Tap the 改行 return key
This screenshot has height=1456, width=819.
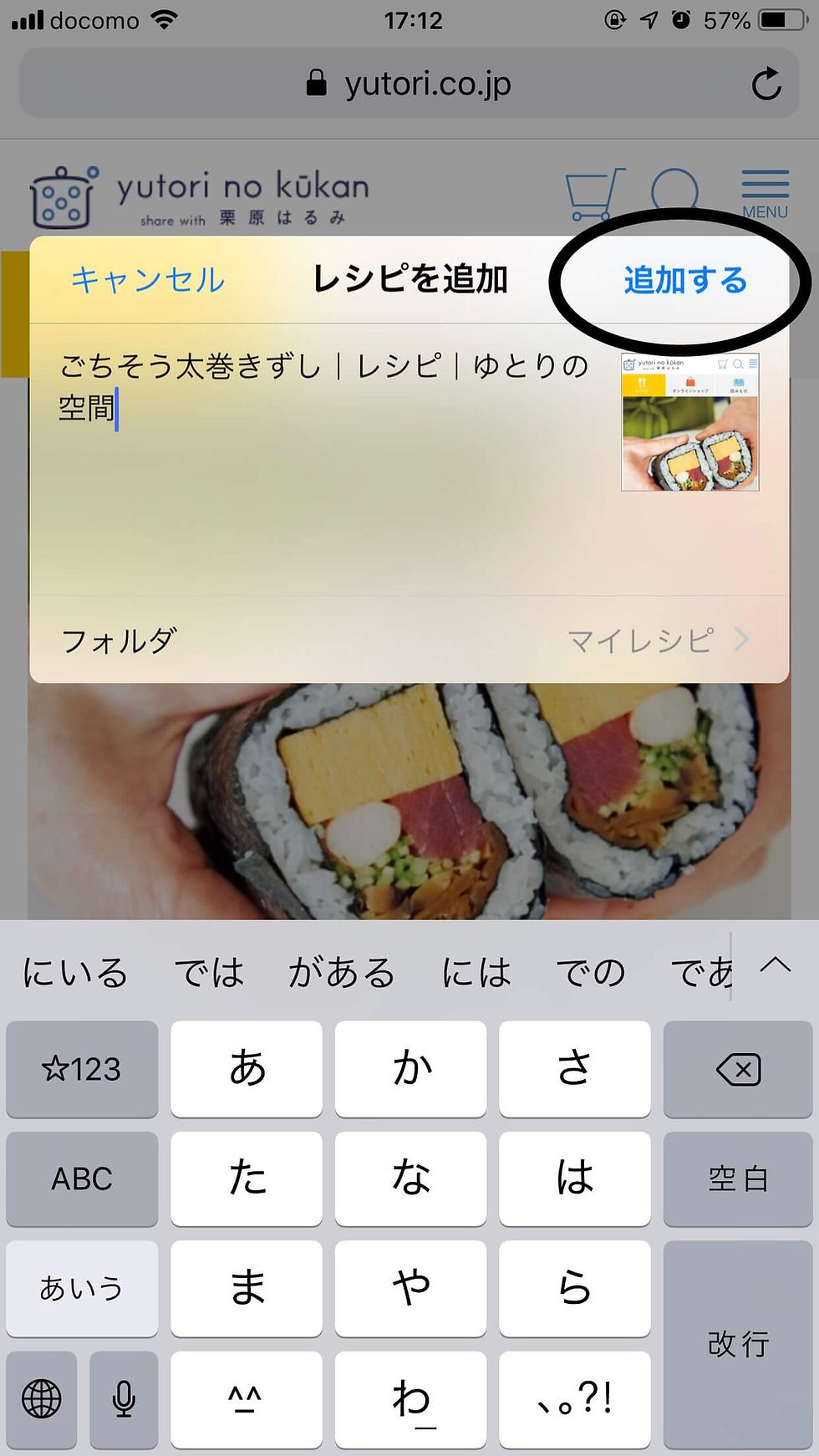[x=738, y=1344]
